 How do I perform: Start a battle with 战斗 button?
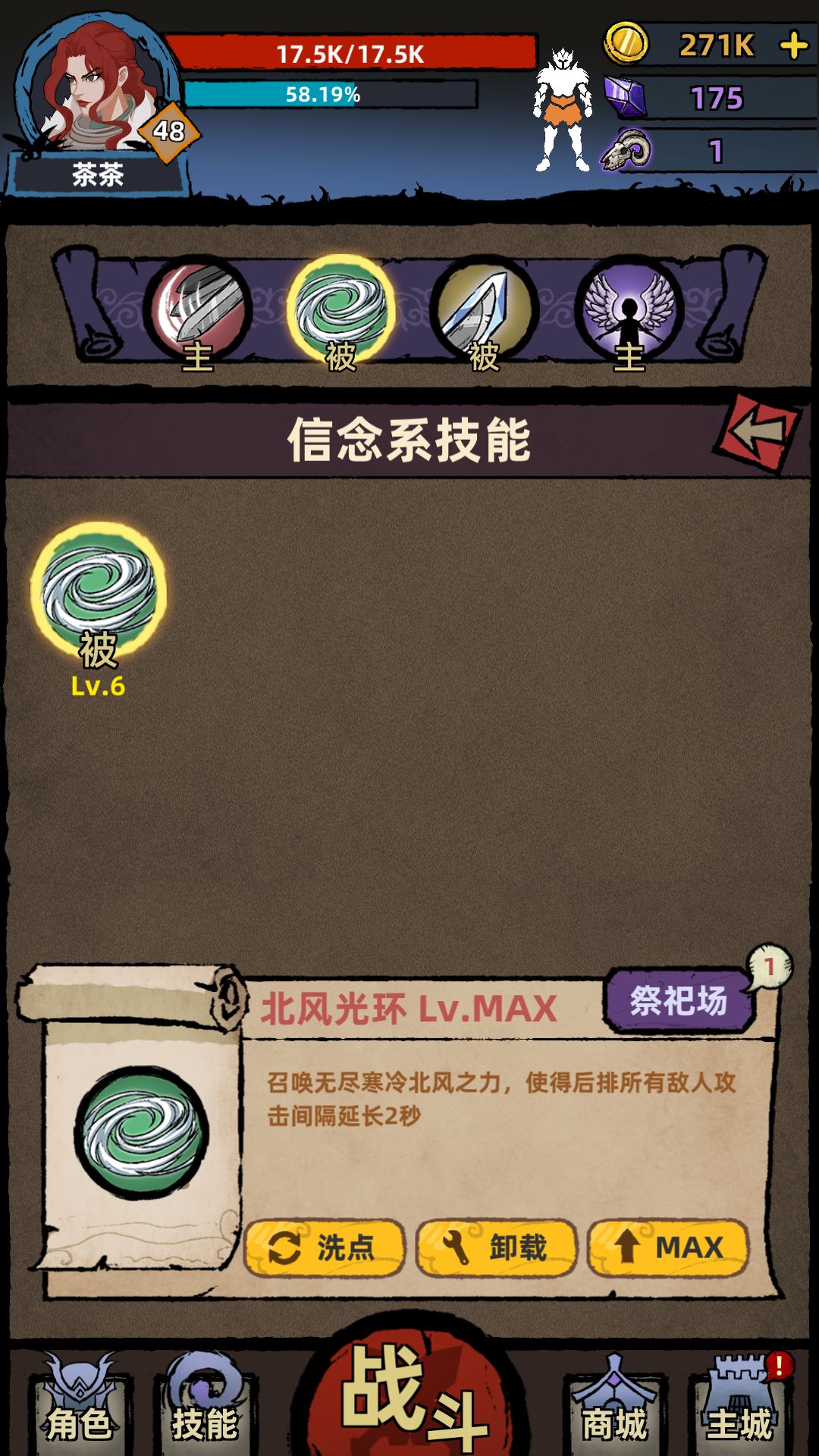[x=409, y=1395]
